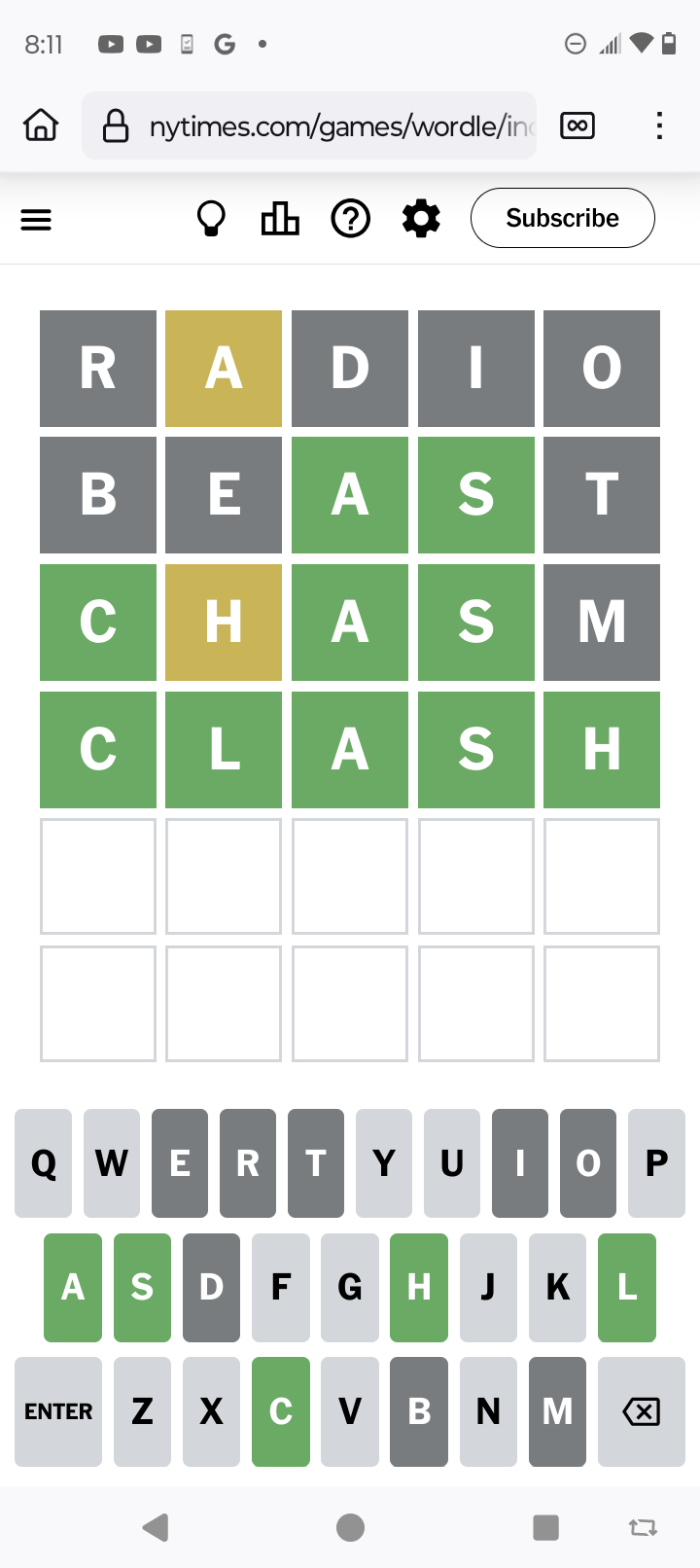Type the letter Q key
Screen dimensions: 700x1568
coord(44,1163)
